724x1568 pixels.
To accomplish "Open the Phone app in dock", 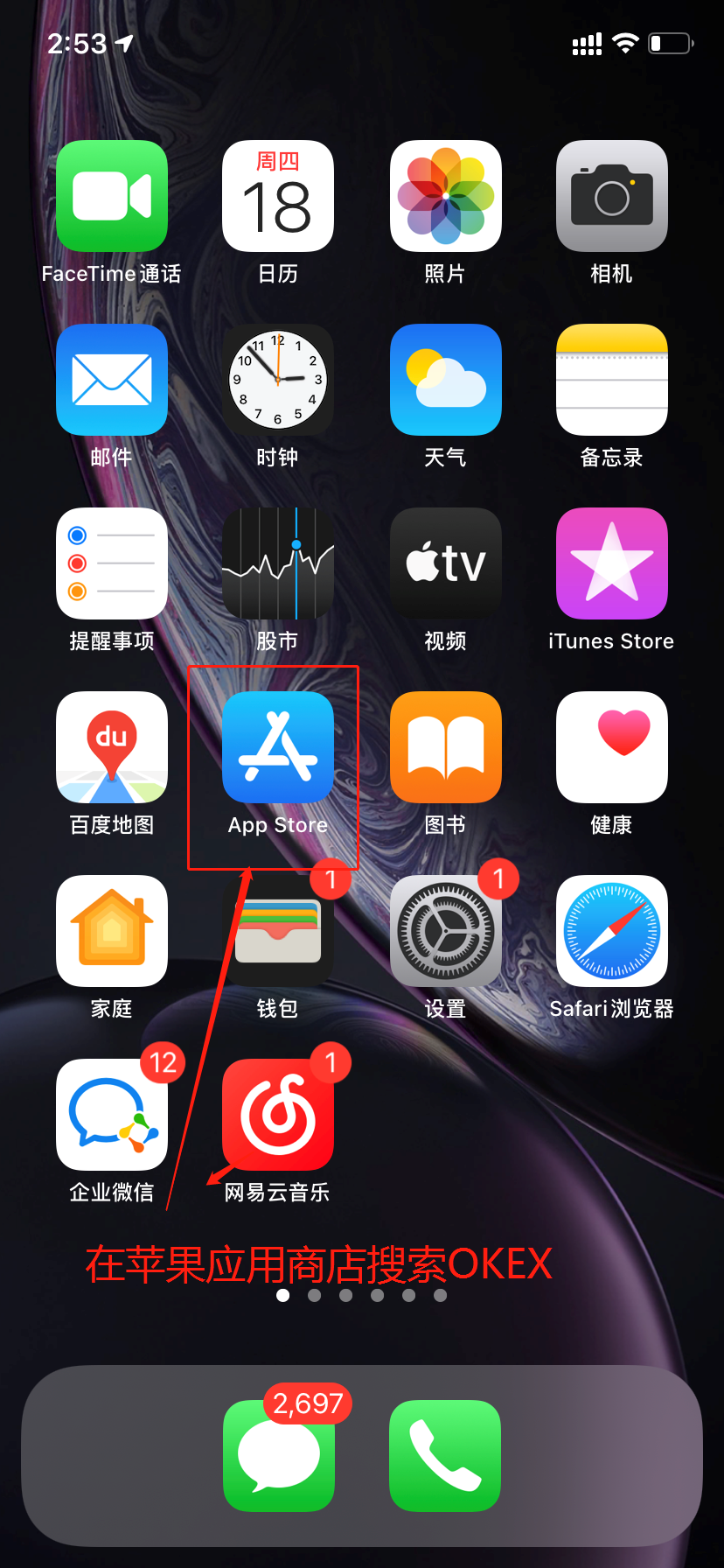I will [445, 1455].
